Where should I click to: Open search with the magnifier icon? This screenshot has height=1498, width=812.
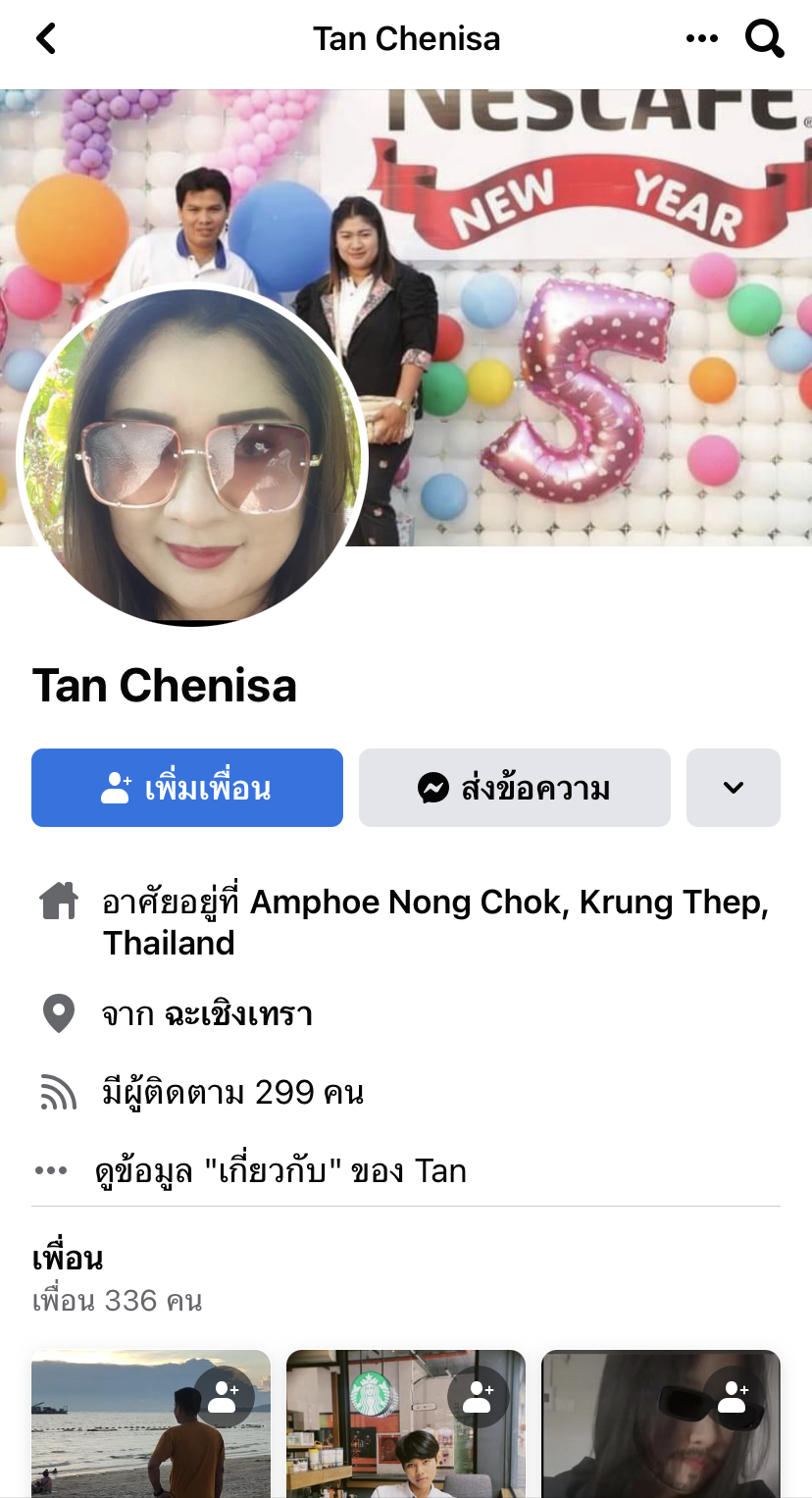[765, 39]
